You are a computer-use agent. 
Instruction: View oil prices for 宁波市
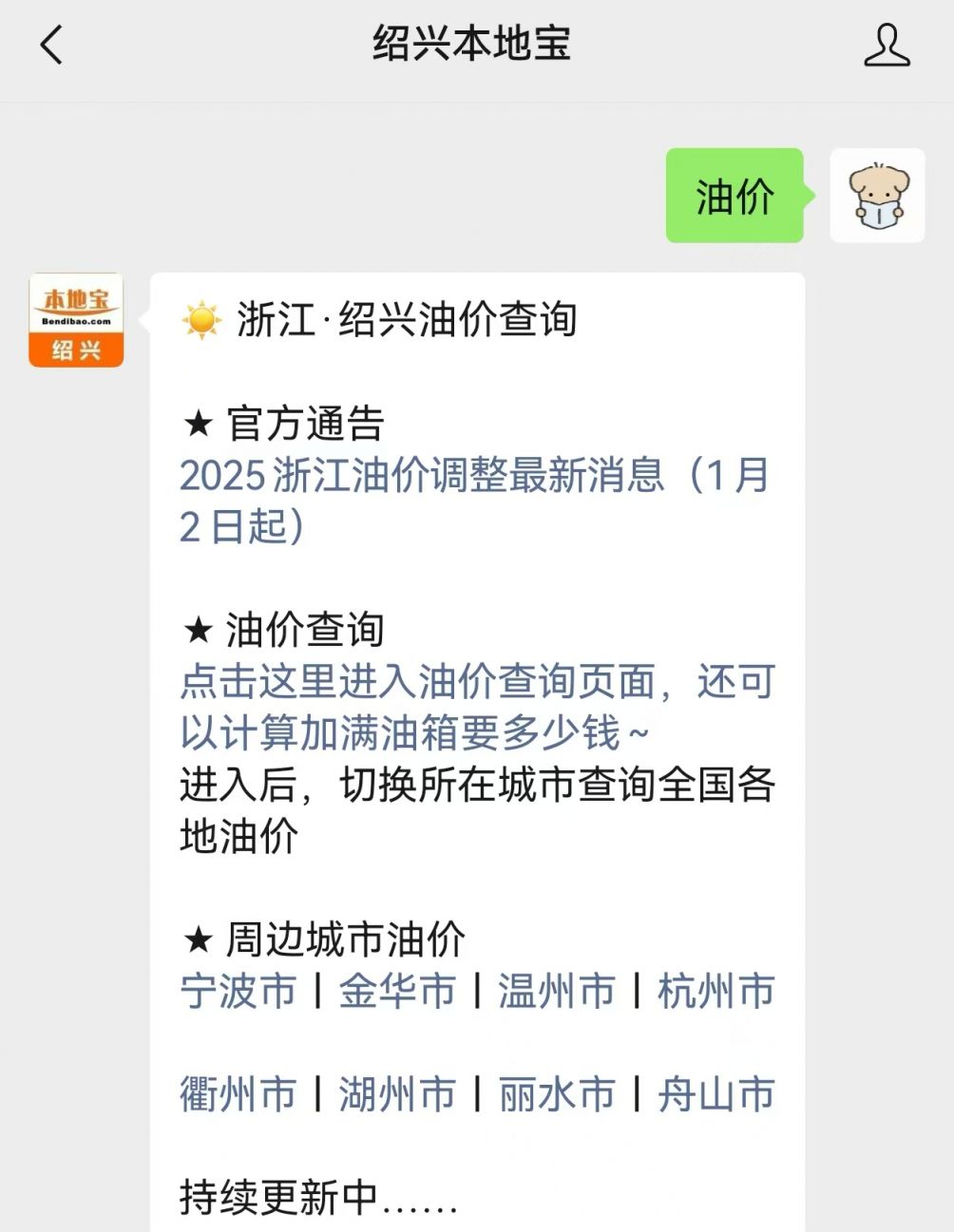tap(238, 991)
